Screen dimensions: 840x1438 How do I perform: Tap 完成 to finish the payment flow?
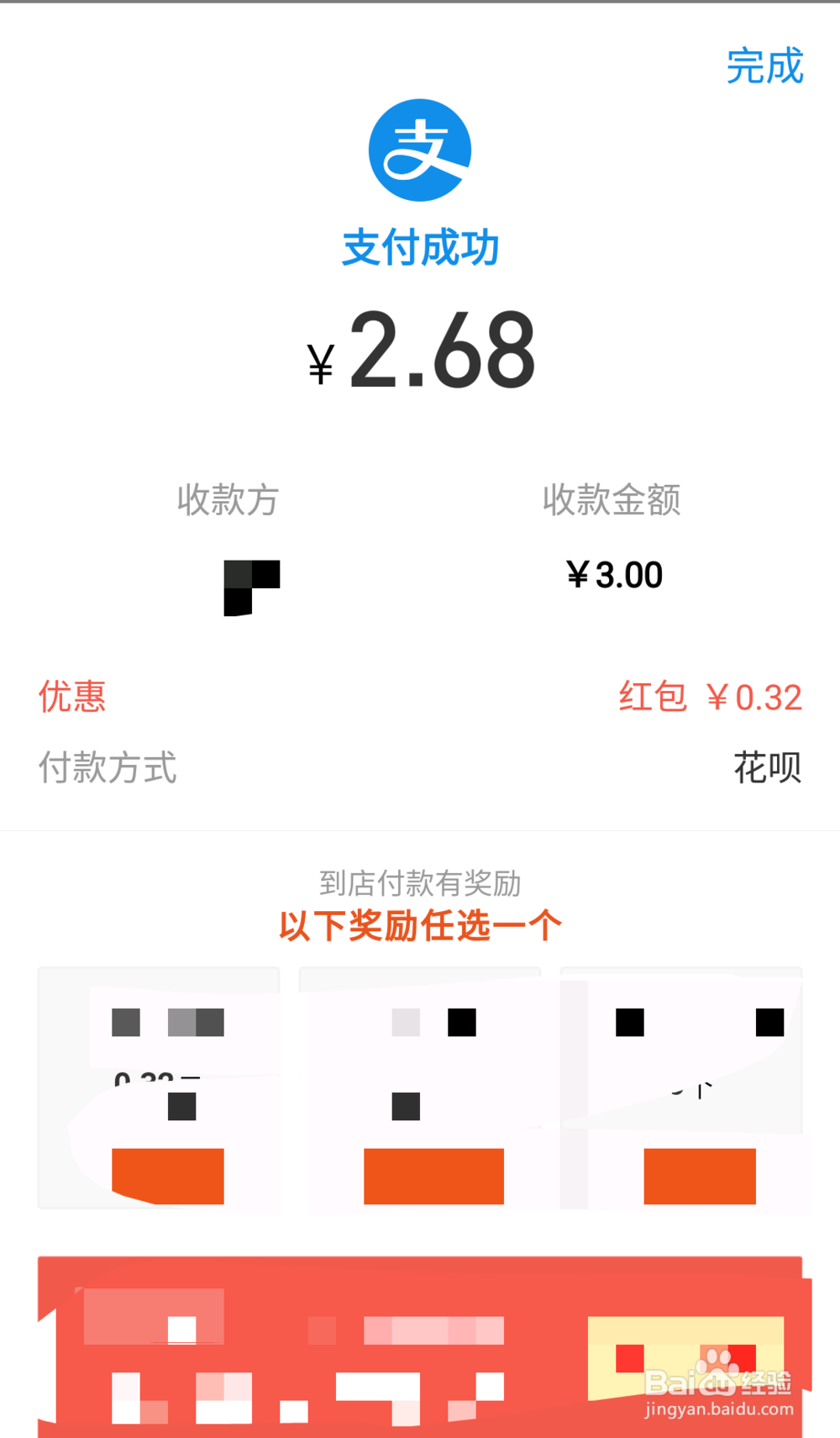(765, 68)
